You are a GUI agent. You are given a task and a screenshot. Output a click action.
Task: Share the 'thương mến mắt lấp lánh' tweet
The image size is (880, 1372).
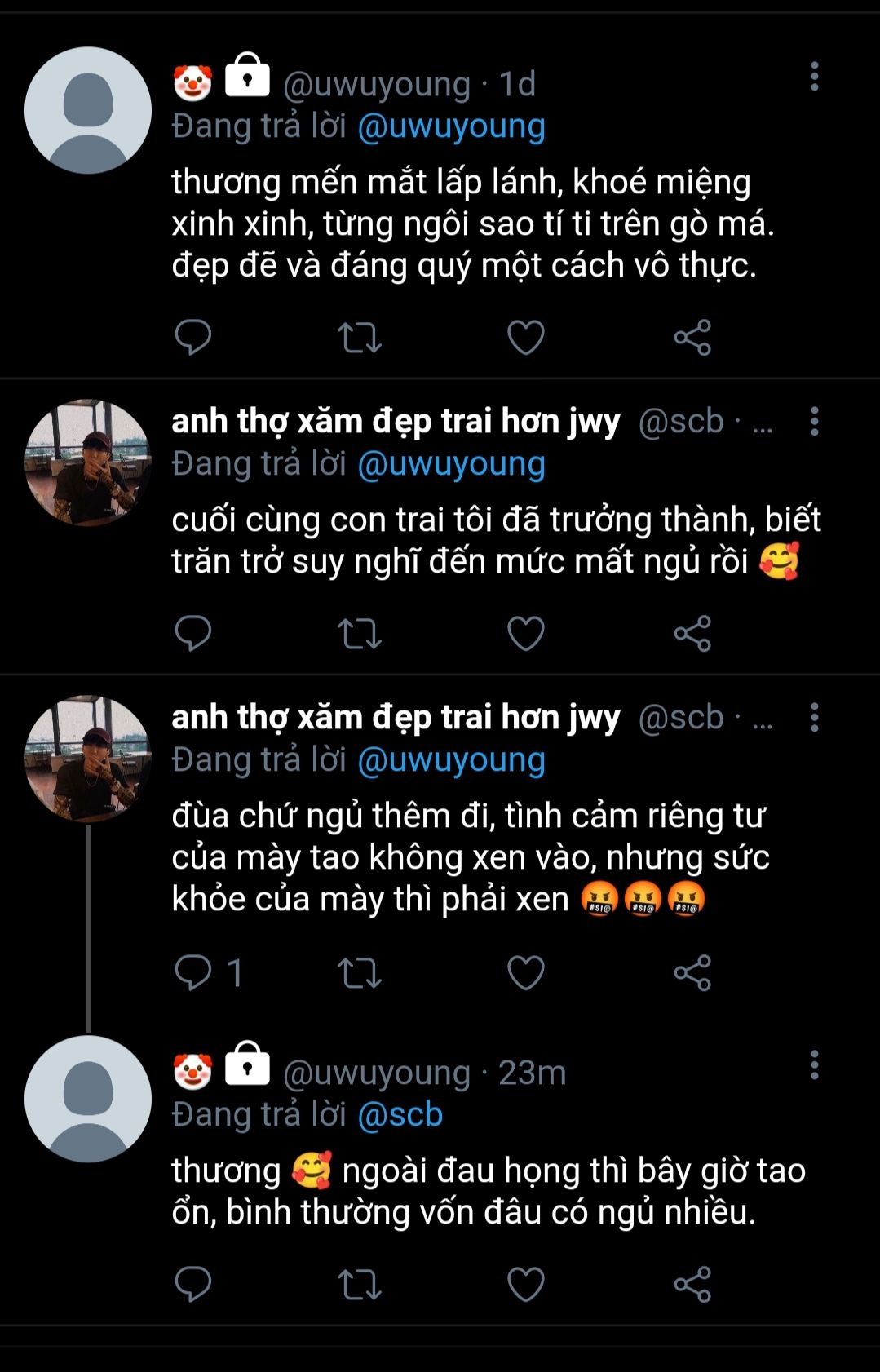click(x=692, y=337)
